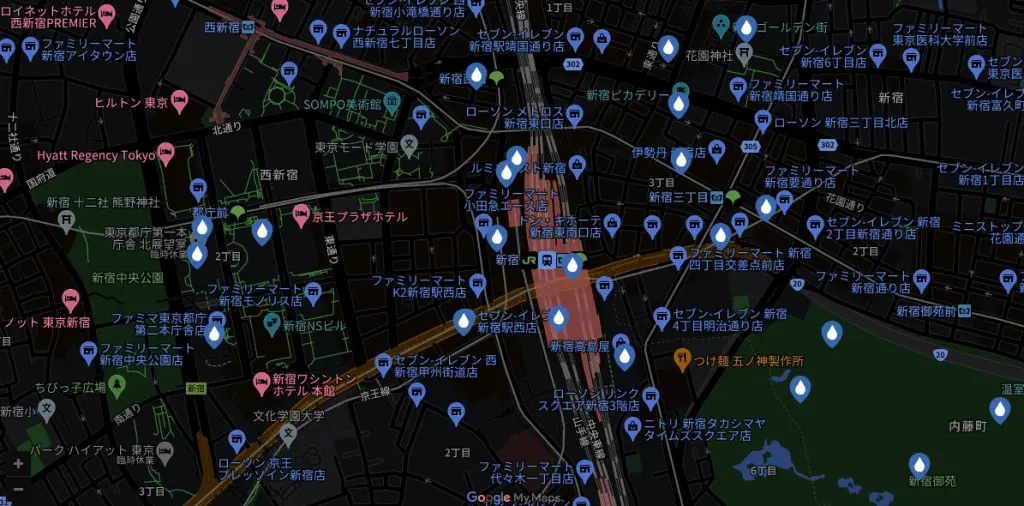The height and width of the screenshot is (506, 1024).
Task: Select the SOMPO美術館 museum pin
Action: 392,103
